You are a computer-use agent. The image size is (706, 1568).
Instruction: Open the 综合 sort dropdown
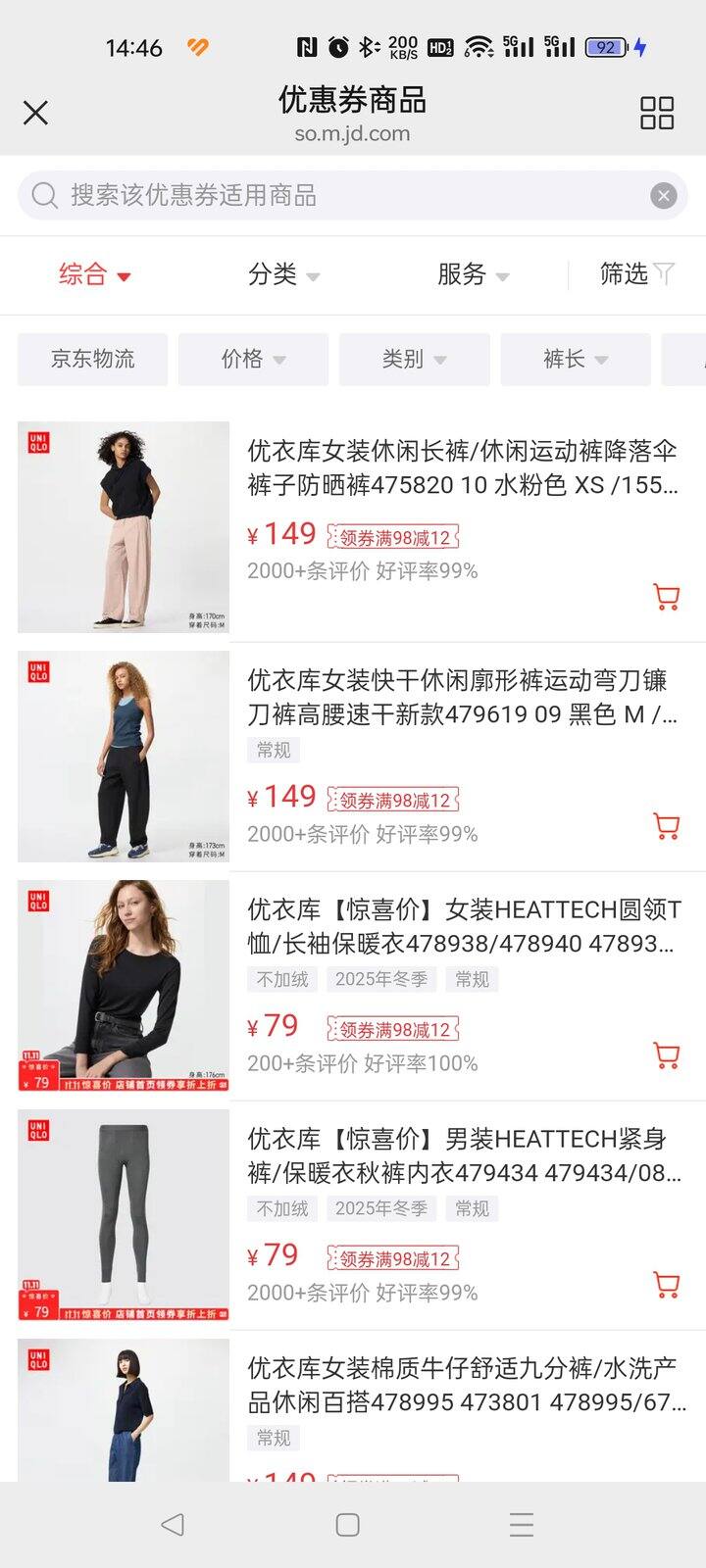point(94,274)
